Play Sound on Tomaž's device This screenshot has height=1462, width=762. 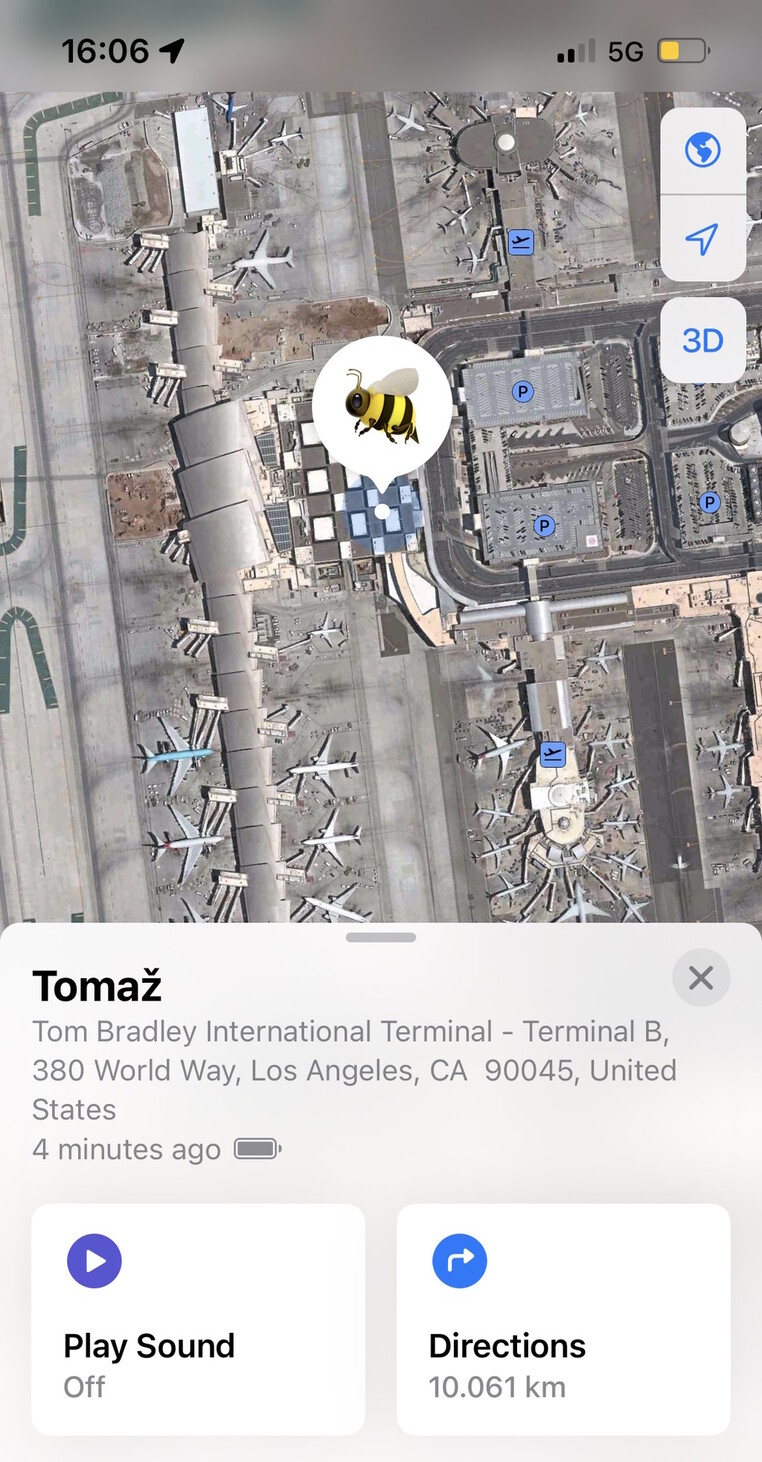point(198,1319)
